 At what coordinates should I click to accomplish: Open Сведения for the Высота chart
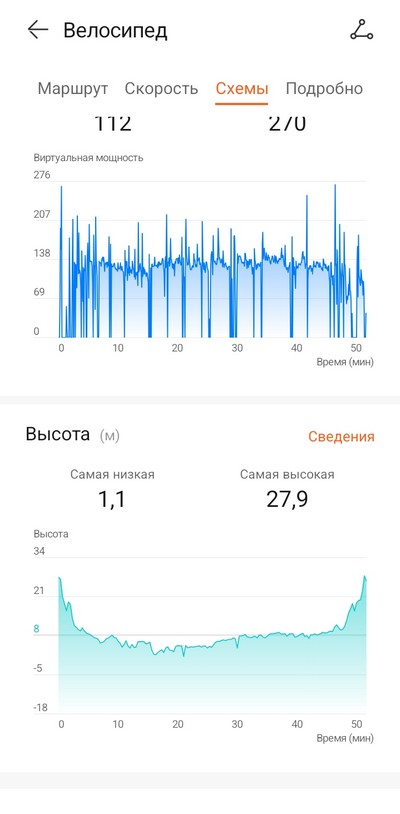click(x=341, y=436)
